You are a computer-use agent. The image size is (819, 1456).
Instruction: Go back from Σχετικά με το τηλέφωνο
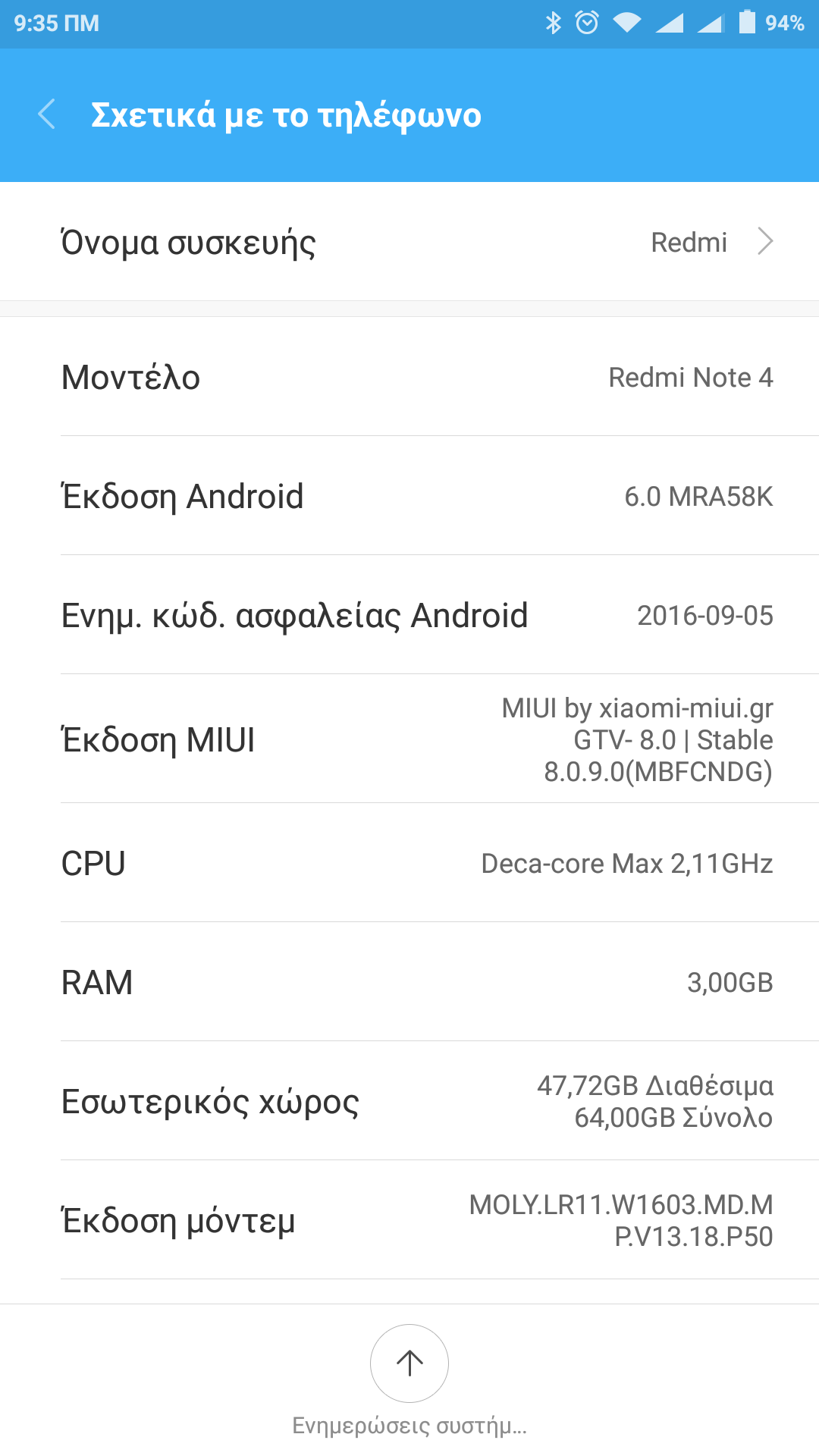[47, 115]
